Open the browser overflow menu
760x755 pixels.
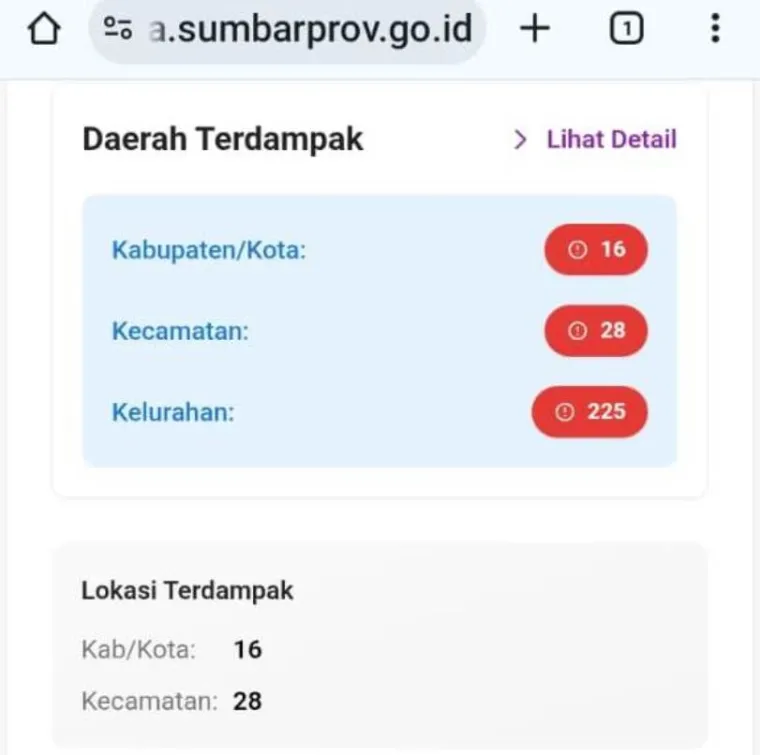714,30
